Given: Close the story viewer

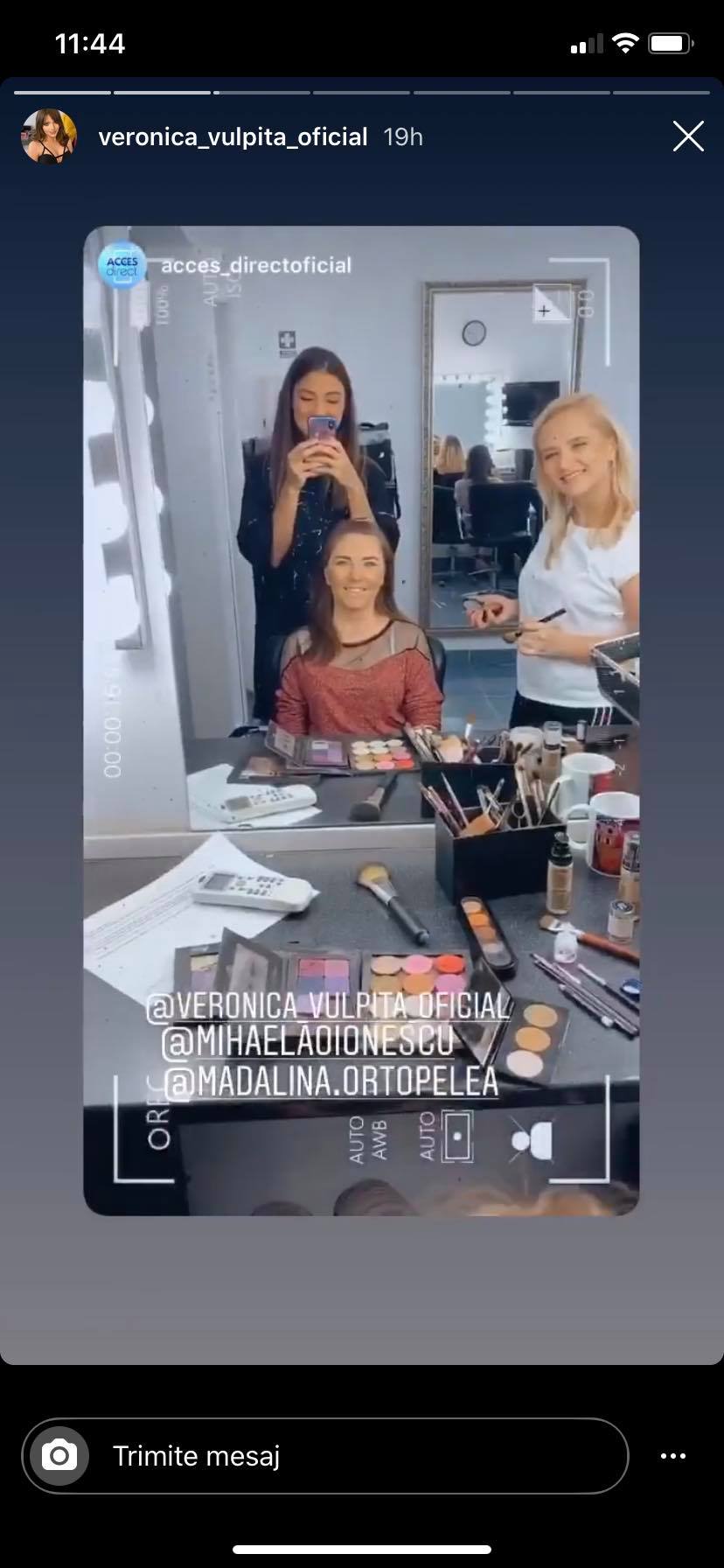Looking at the screenshot, I should [688, 136].
